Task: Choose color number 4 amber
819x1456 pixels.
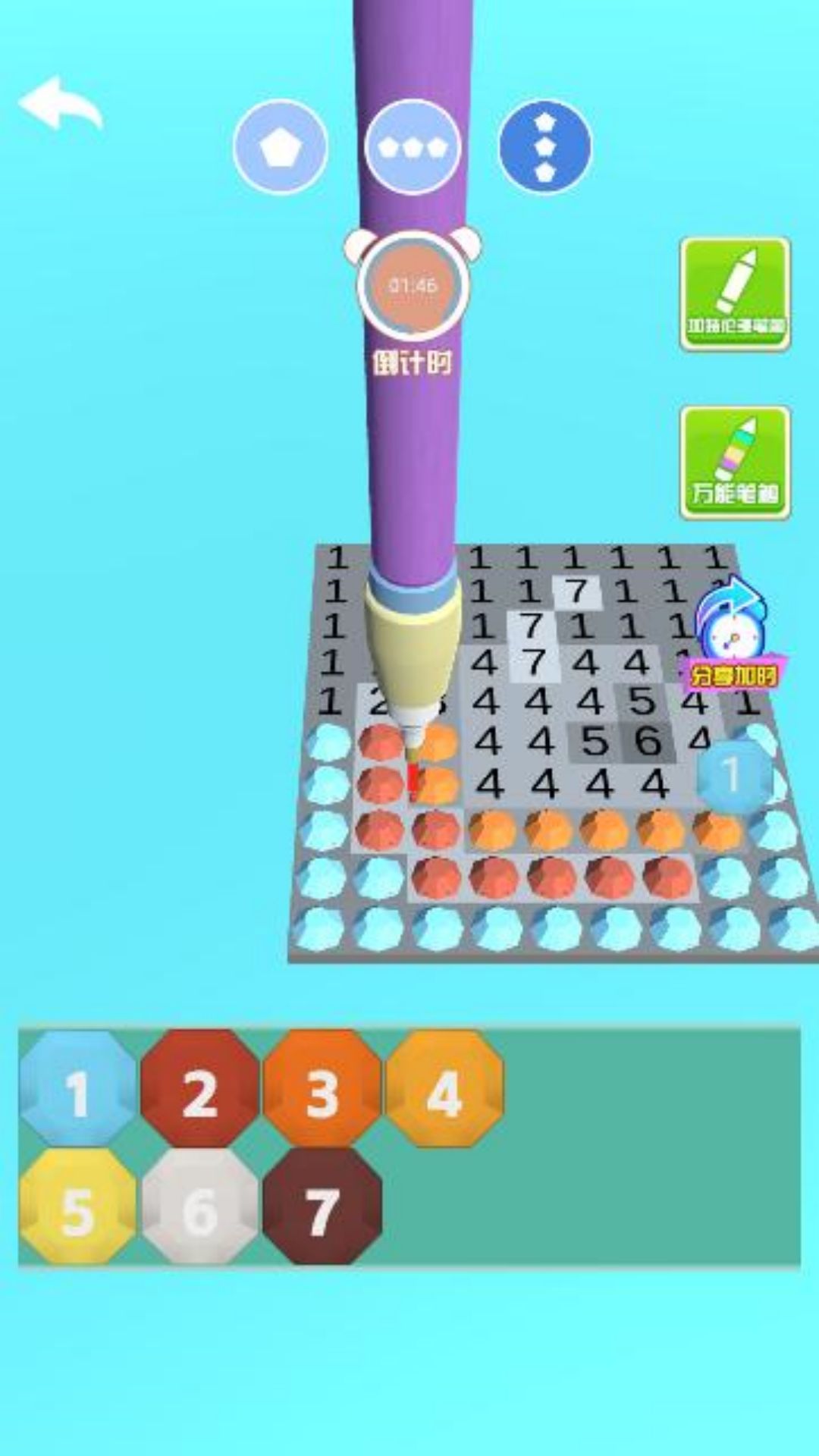Action: click(x=444, y=1090)
